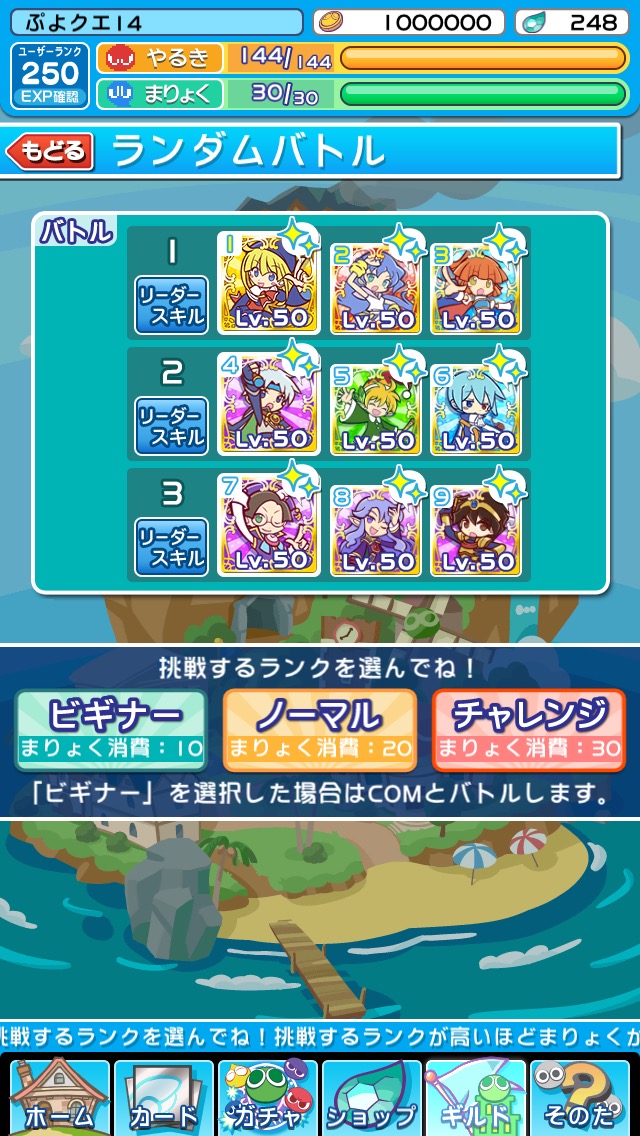The image size is (640, 1136).
Task: Tap the もどる back button
Action: [50, 152]
